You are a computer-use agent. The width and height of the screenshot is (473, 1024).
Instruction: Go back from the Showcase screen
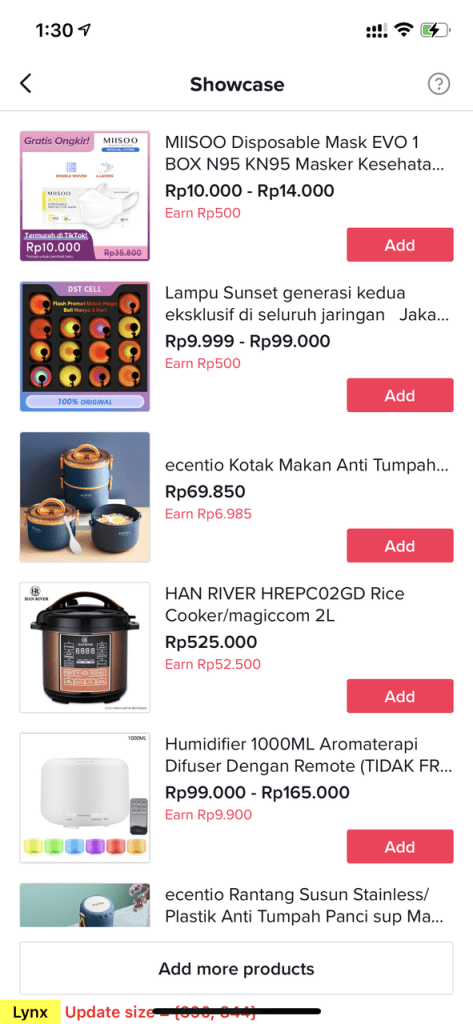pyautogui.click(x=25, y=84)
